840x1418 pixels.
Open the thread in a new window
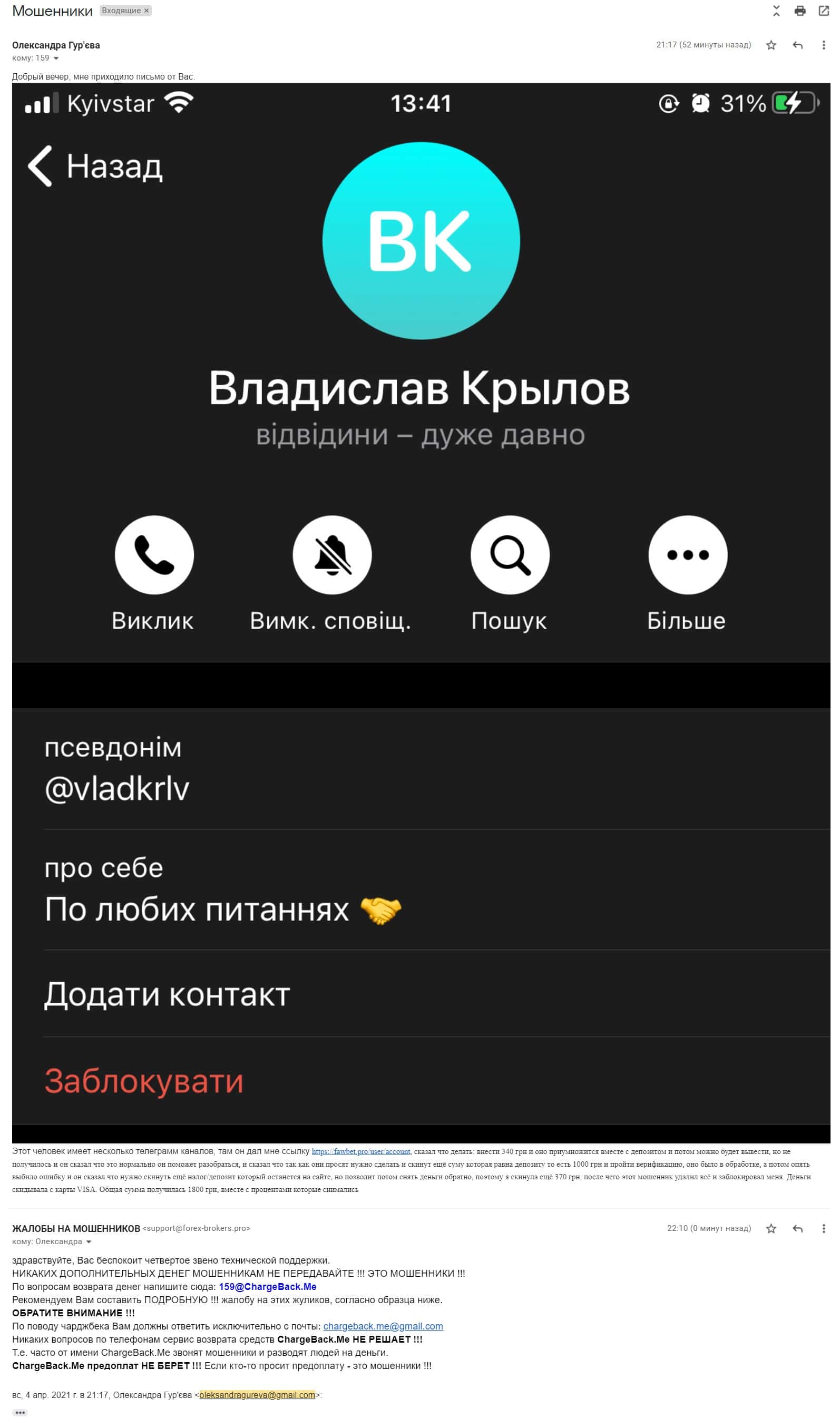tap(824, 11)
